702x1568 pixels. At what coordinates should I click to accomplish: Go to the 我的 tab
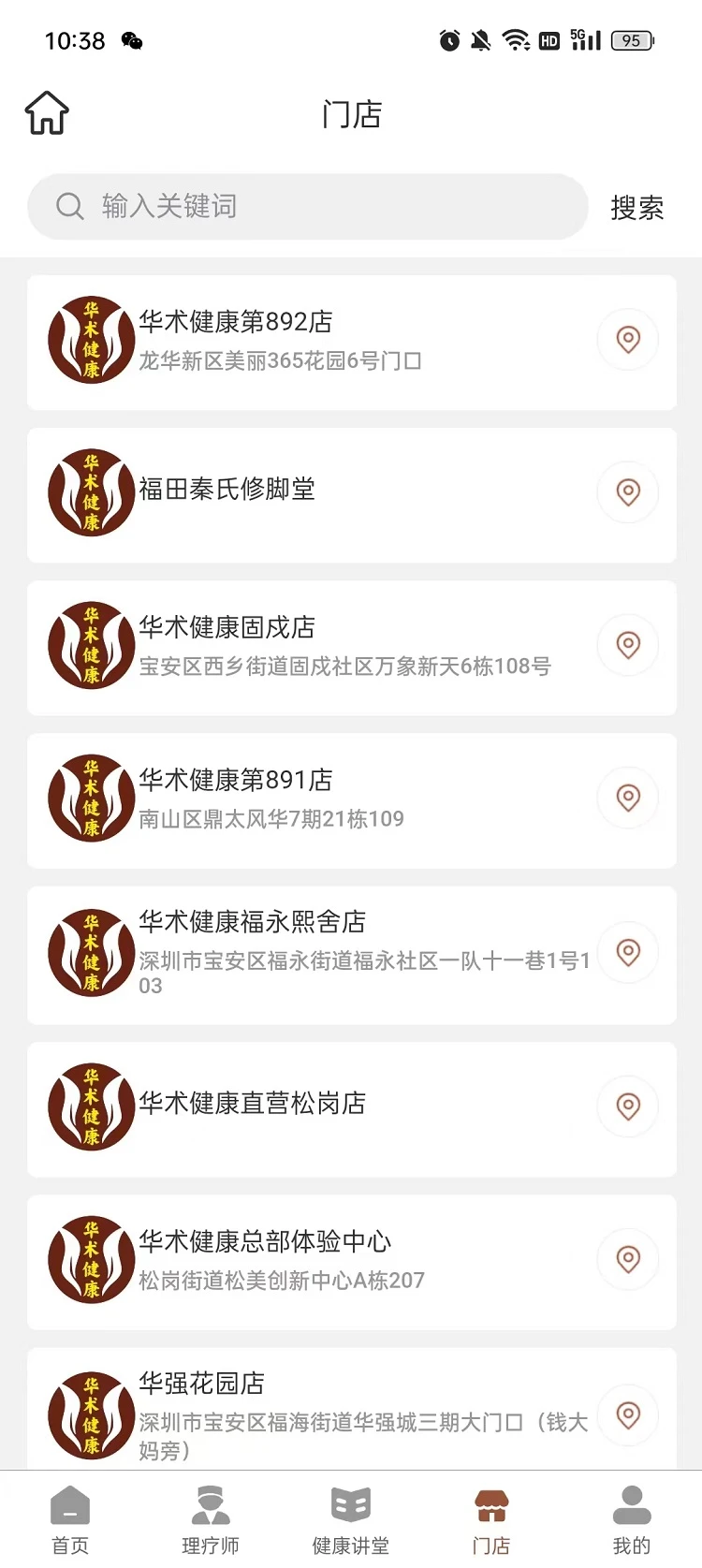(x=632, y=1520)
